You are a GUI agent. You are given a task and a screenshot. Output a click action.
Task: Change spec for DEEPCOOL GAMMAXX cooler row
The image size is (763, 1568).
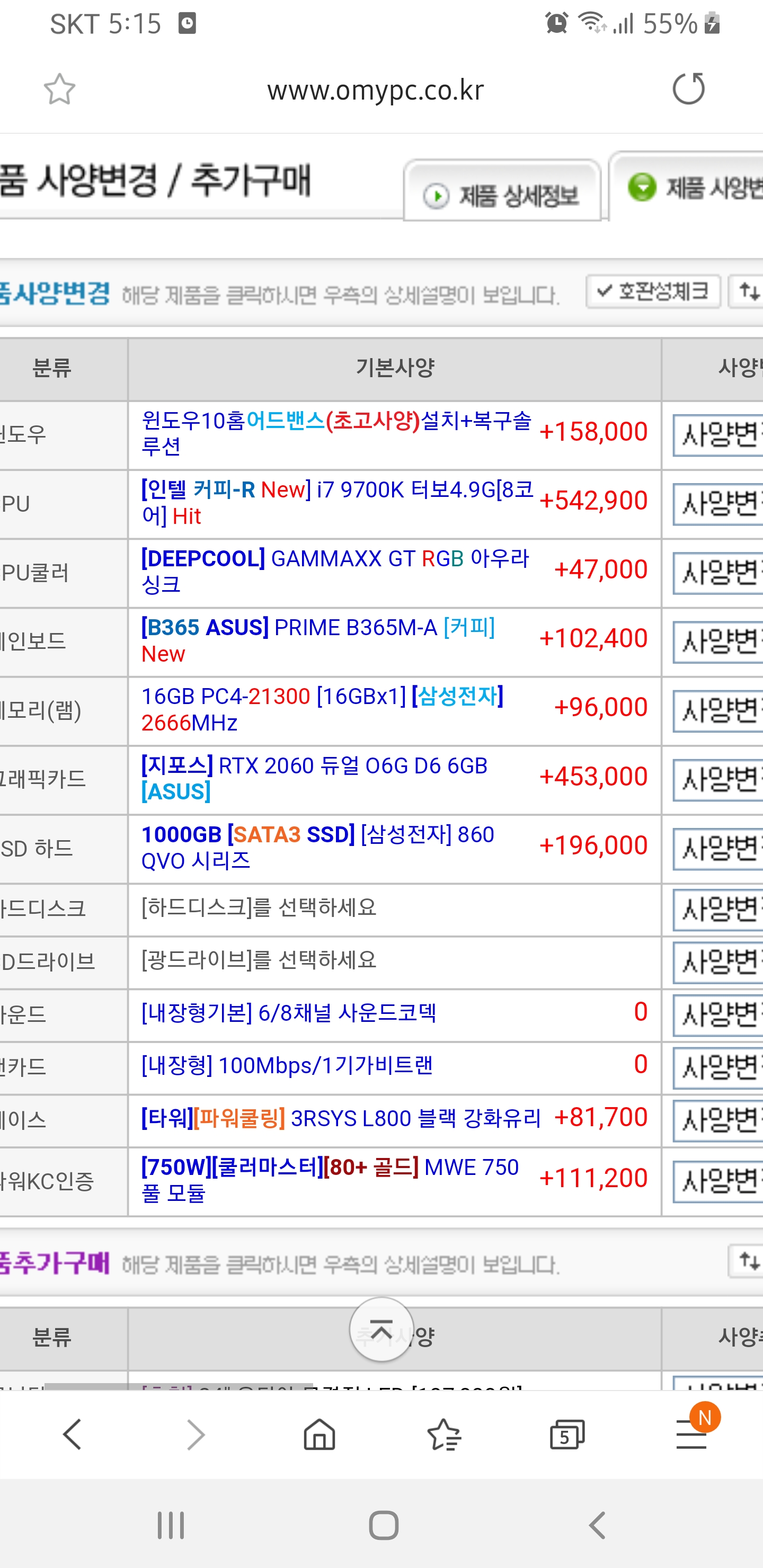pyautogui.click(x=717, y=573)
